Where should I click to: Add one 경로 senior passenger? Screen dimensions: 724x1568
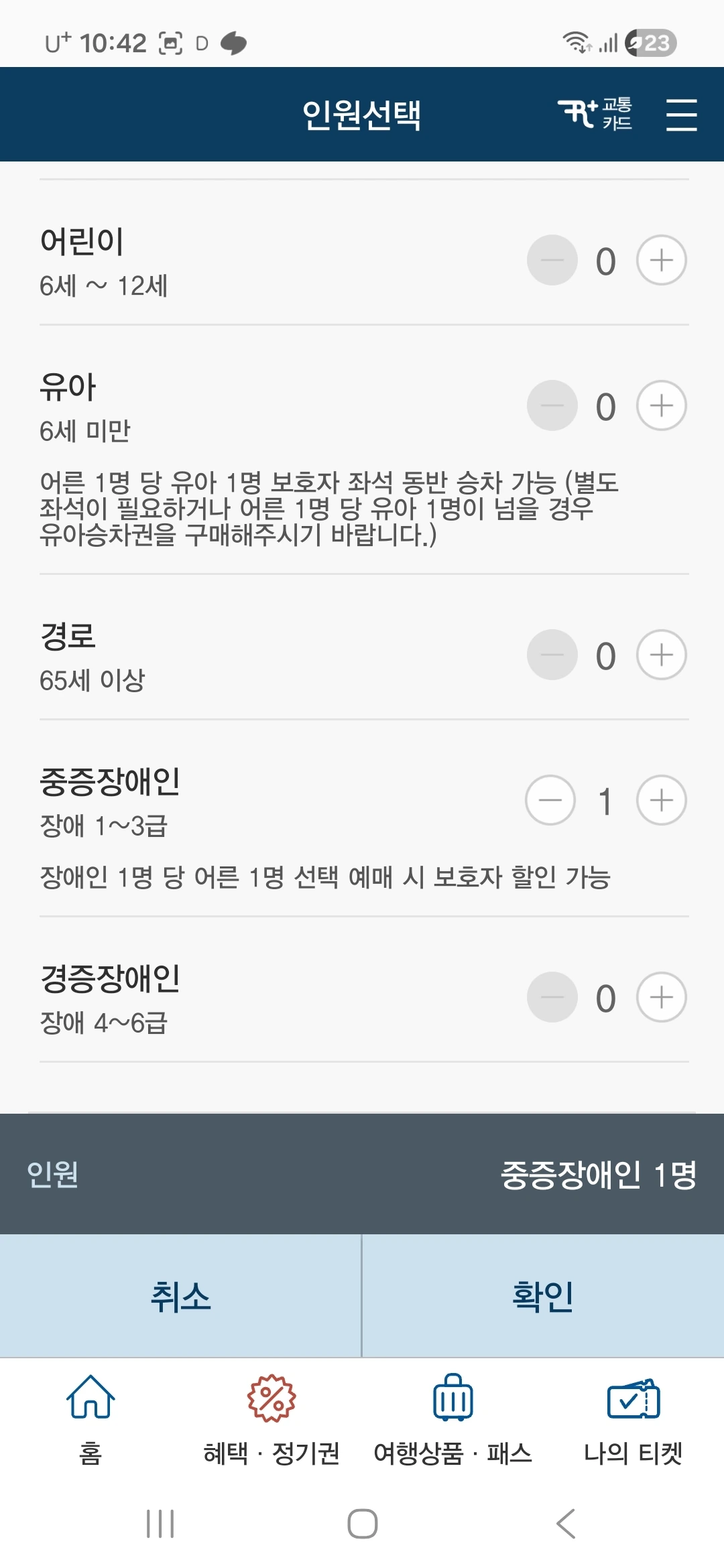click(x=662, y=655)
